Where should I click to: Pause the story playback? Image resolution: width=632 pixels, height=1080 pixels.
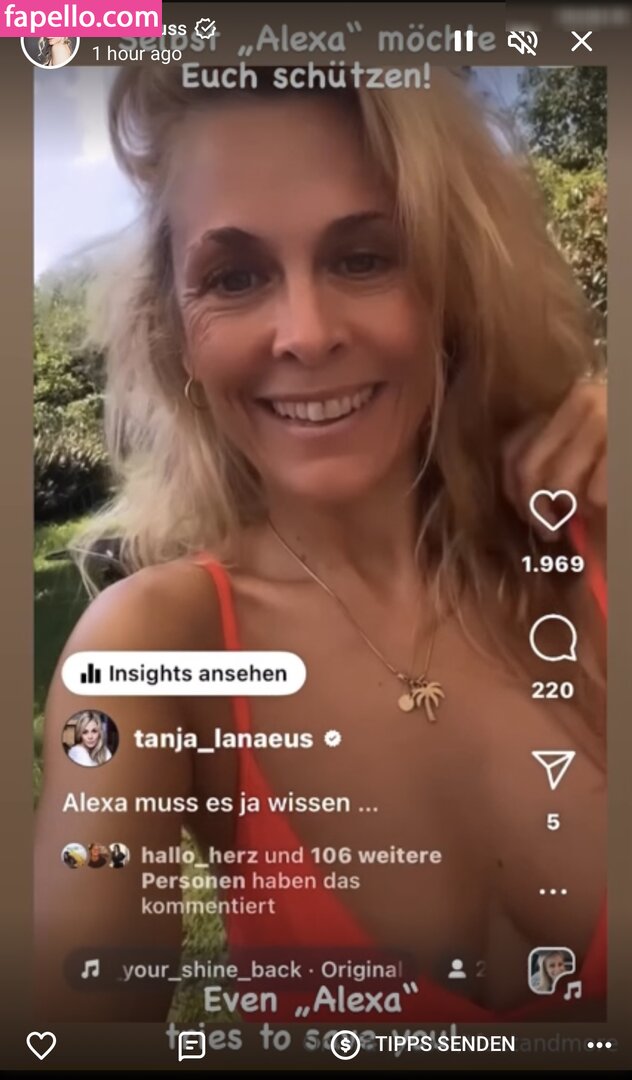tap(463, 41)
